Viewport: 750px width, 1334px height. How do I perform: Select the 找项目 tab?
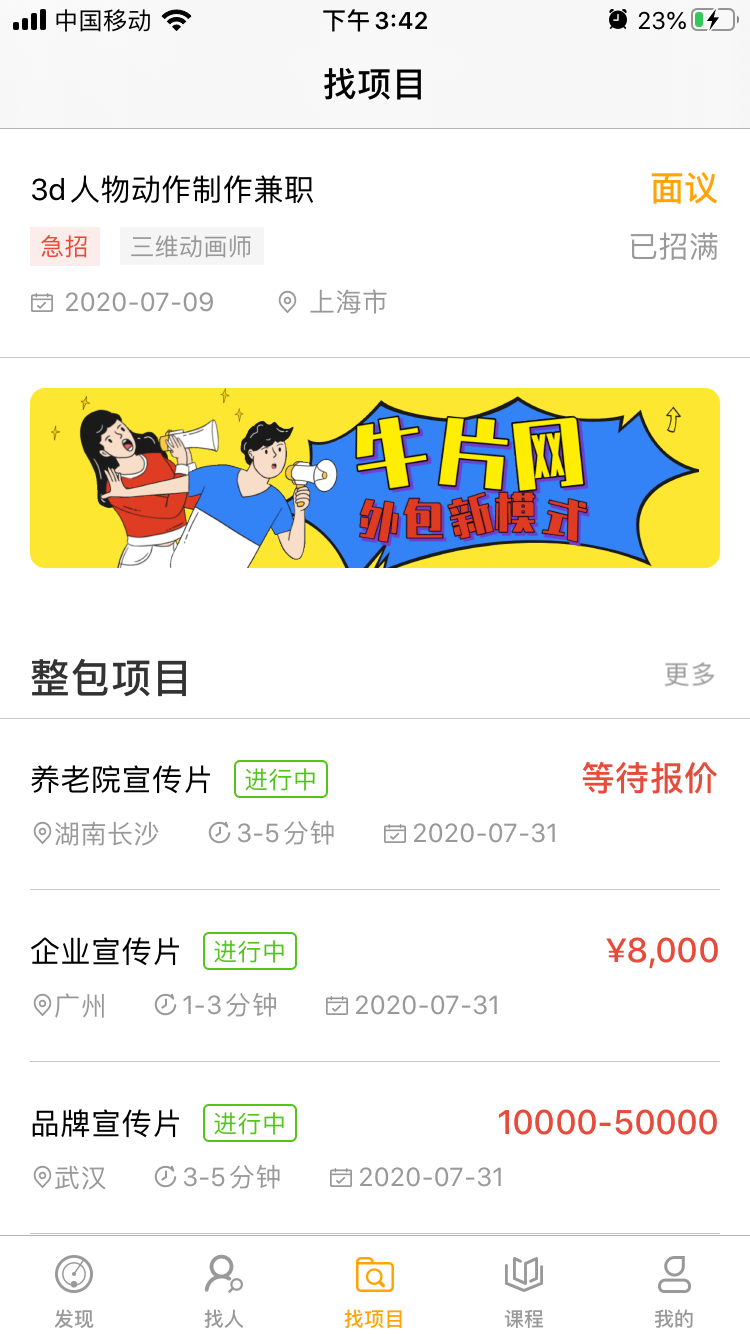374,1290
